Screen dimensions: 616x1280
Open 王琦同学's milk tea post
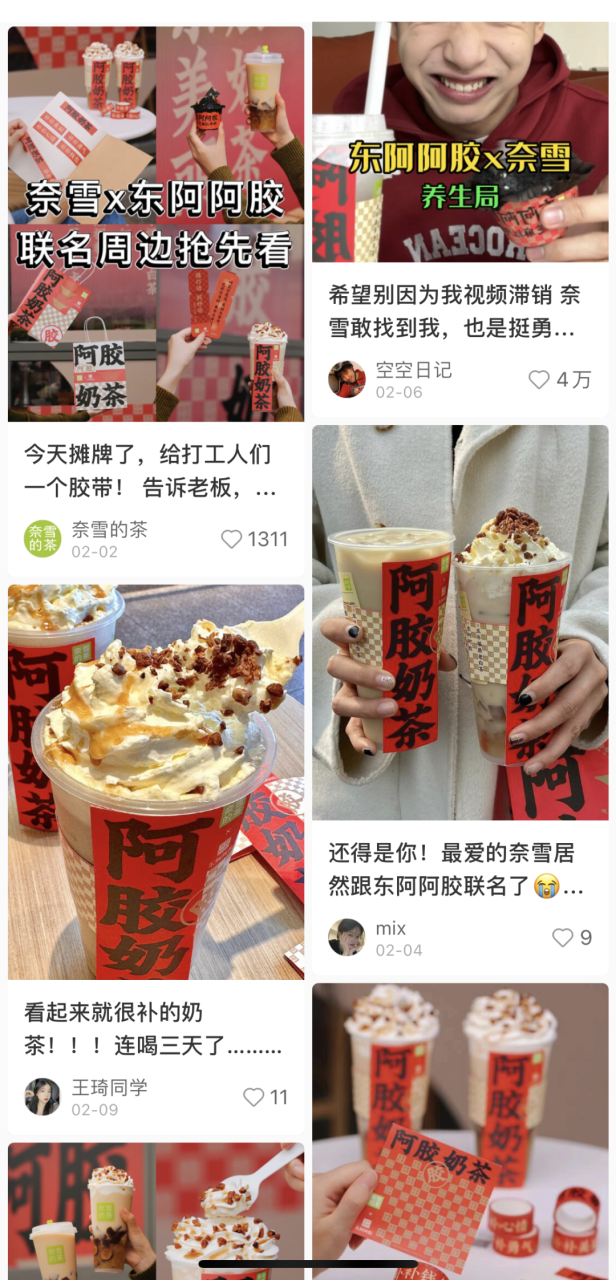tap(156, 782)
